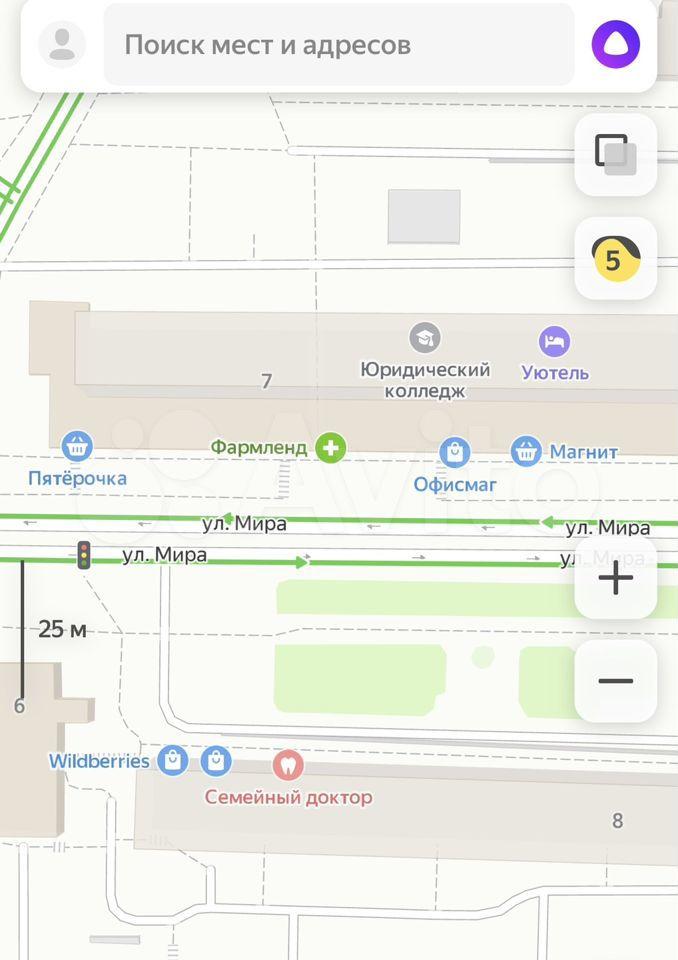Select the Офисмаг shop marker
The width and height of the screenshot is (678, 960).
point(455,453)
